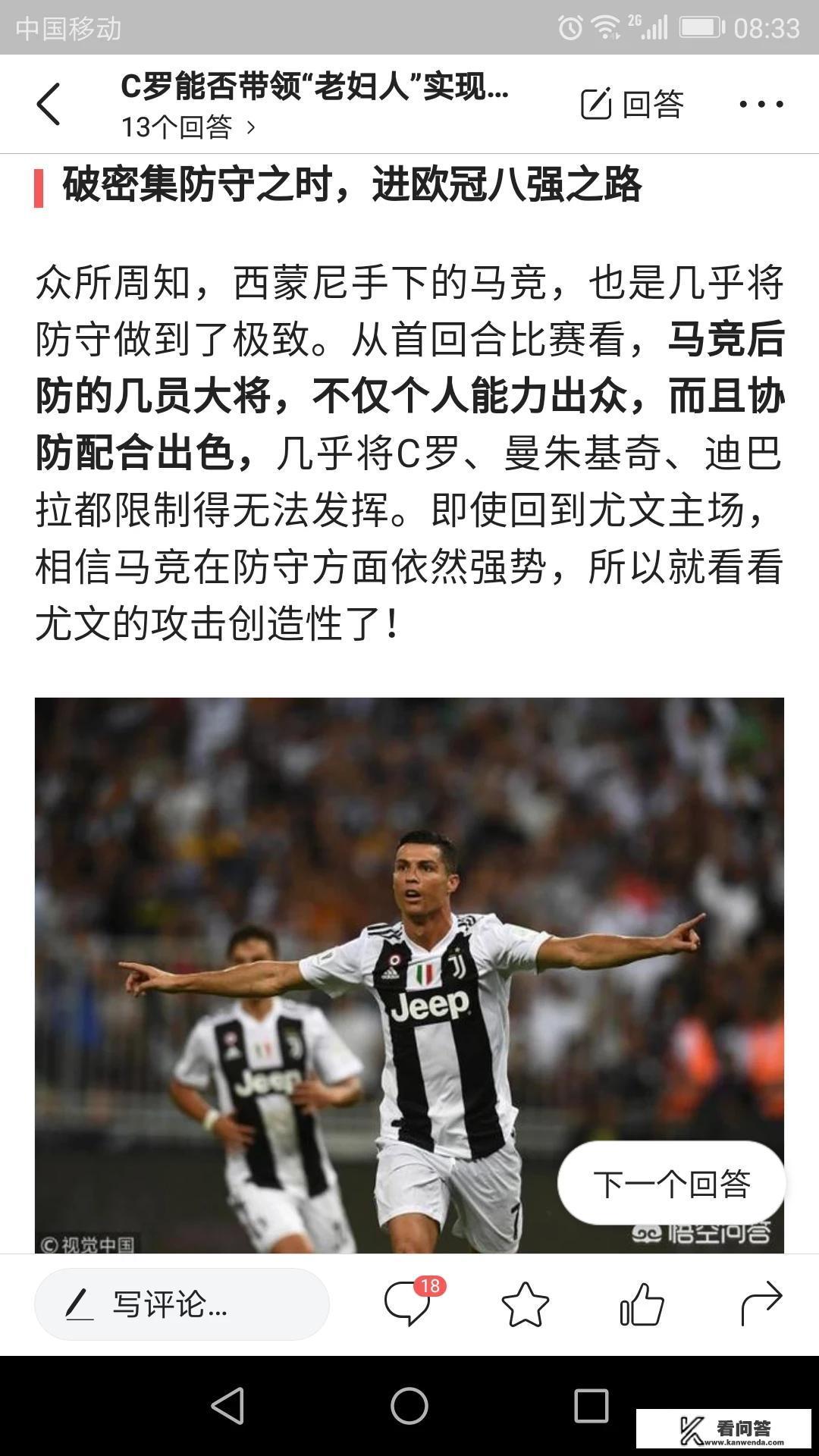
Task: Share this answer
Action: click(x=761, y=1303)
